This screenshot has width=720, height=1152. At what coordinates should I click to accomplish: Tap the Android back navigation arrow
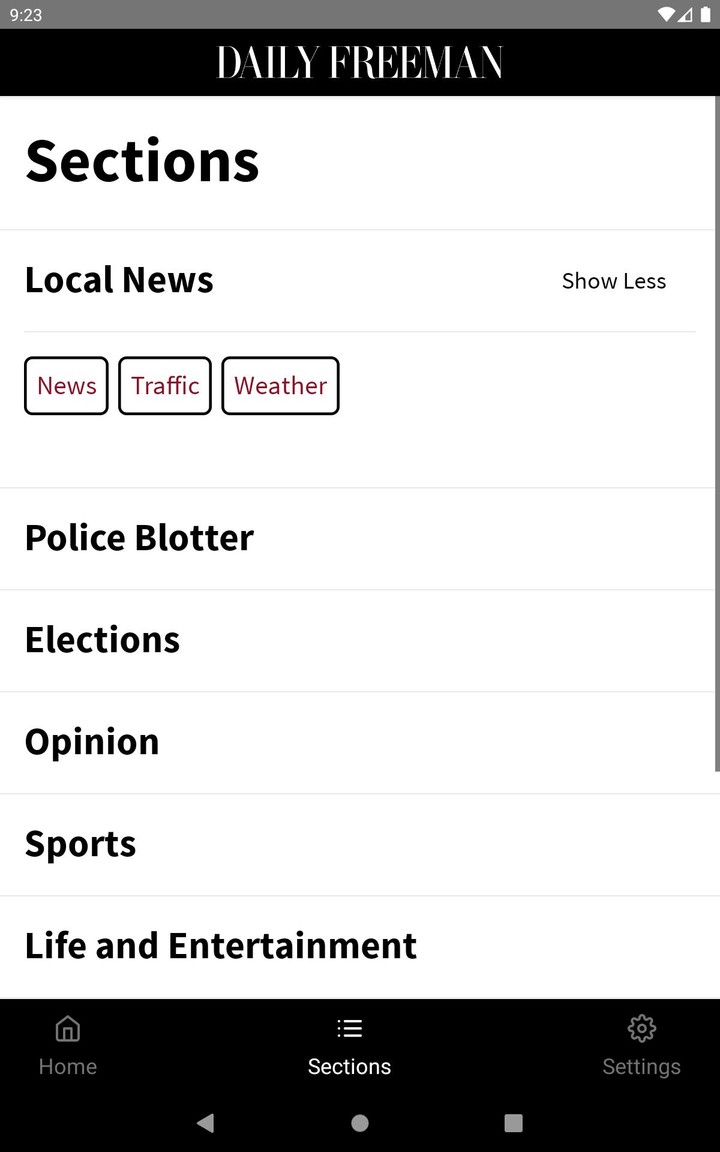pyautogui.click(x=205, y=1123)
